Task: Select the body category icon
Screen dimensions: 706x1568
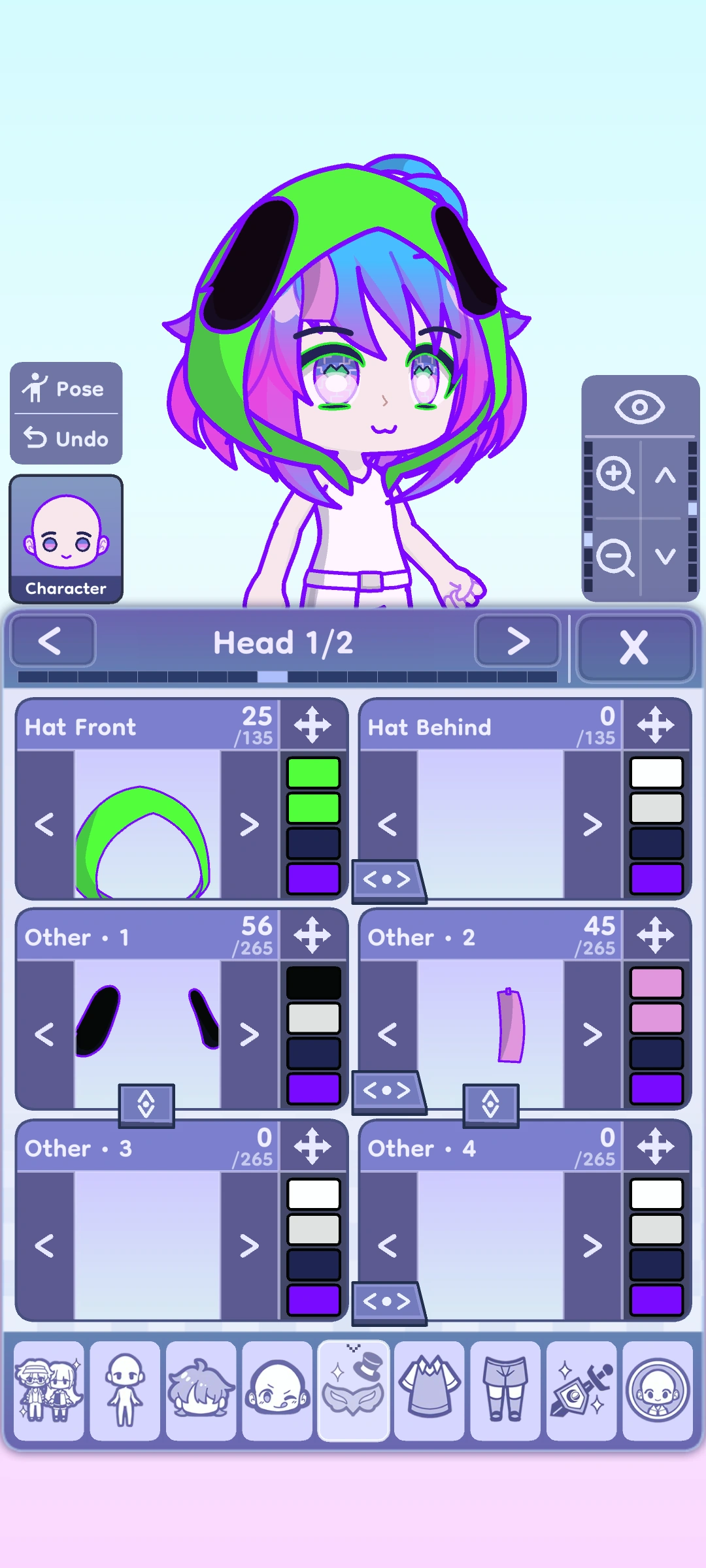Action: click(x=124, y=1392)
